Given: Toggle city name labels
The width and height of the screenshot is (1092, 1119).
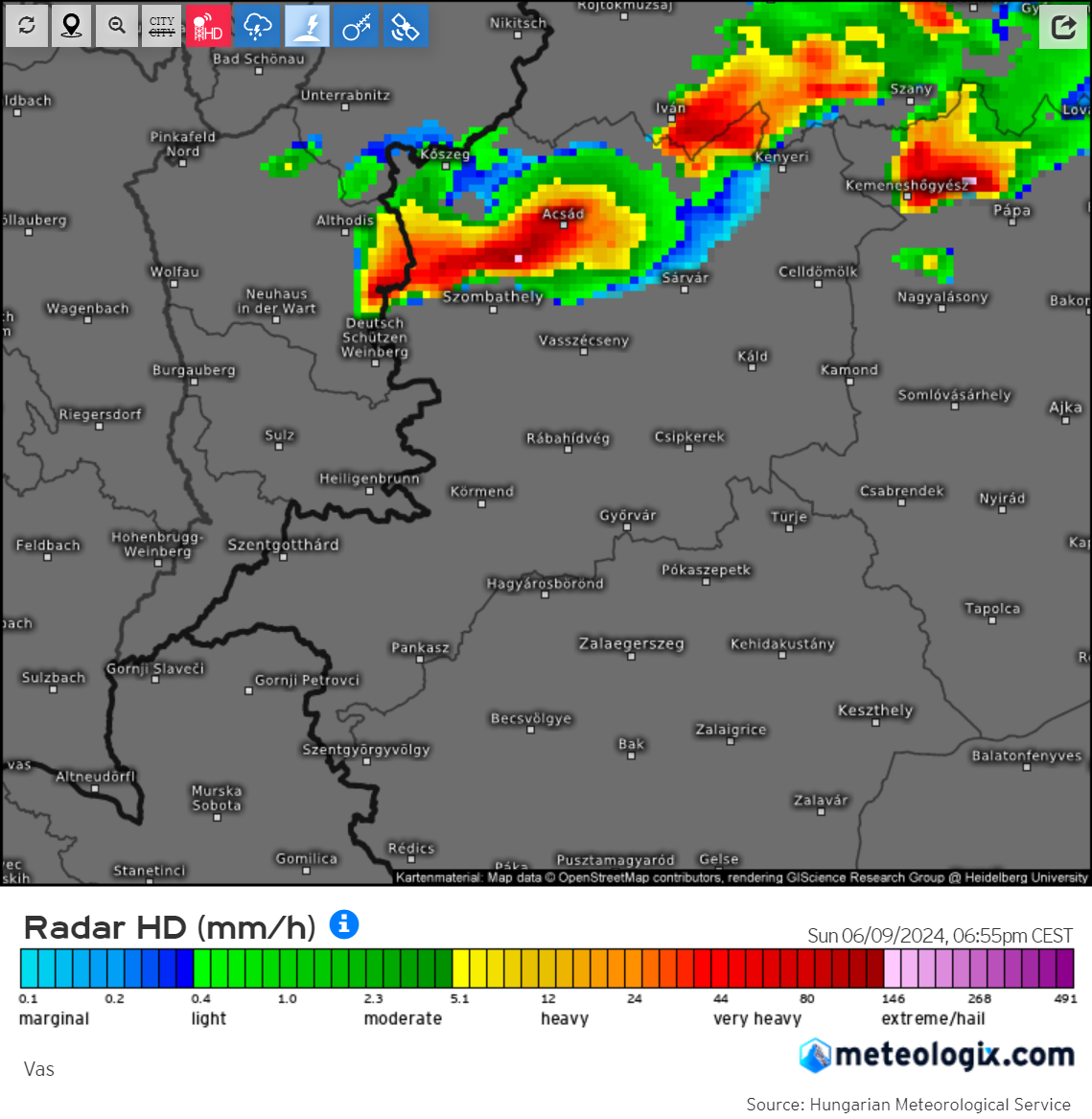Looking at the screenshot, I should click(x=162, y=26).
